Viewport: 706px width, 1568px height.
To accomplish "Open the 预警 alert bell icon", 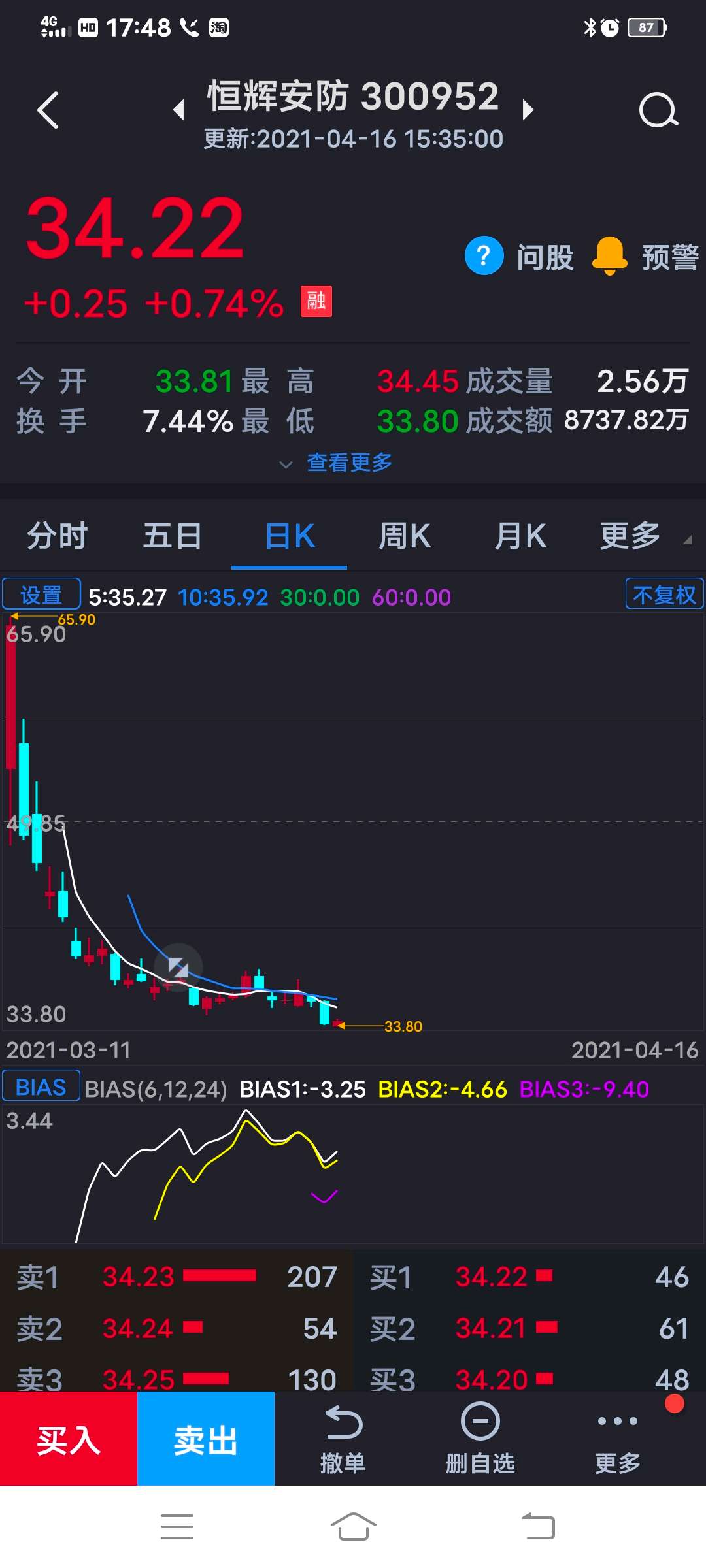I will coord(609,255).
